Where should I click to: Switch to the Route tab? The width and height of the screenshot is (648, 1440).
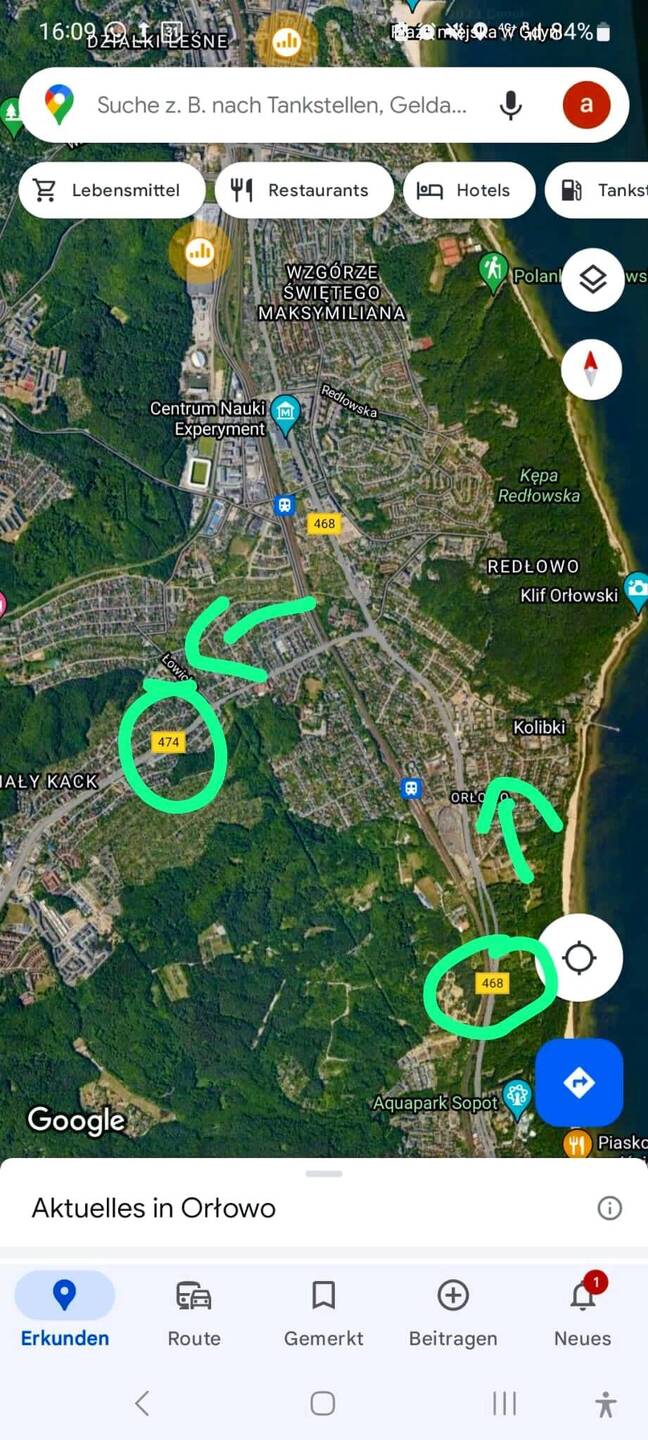(x=194, y=1312)
